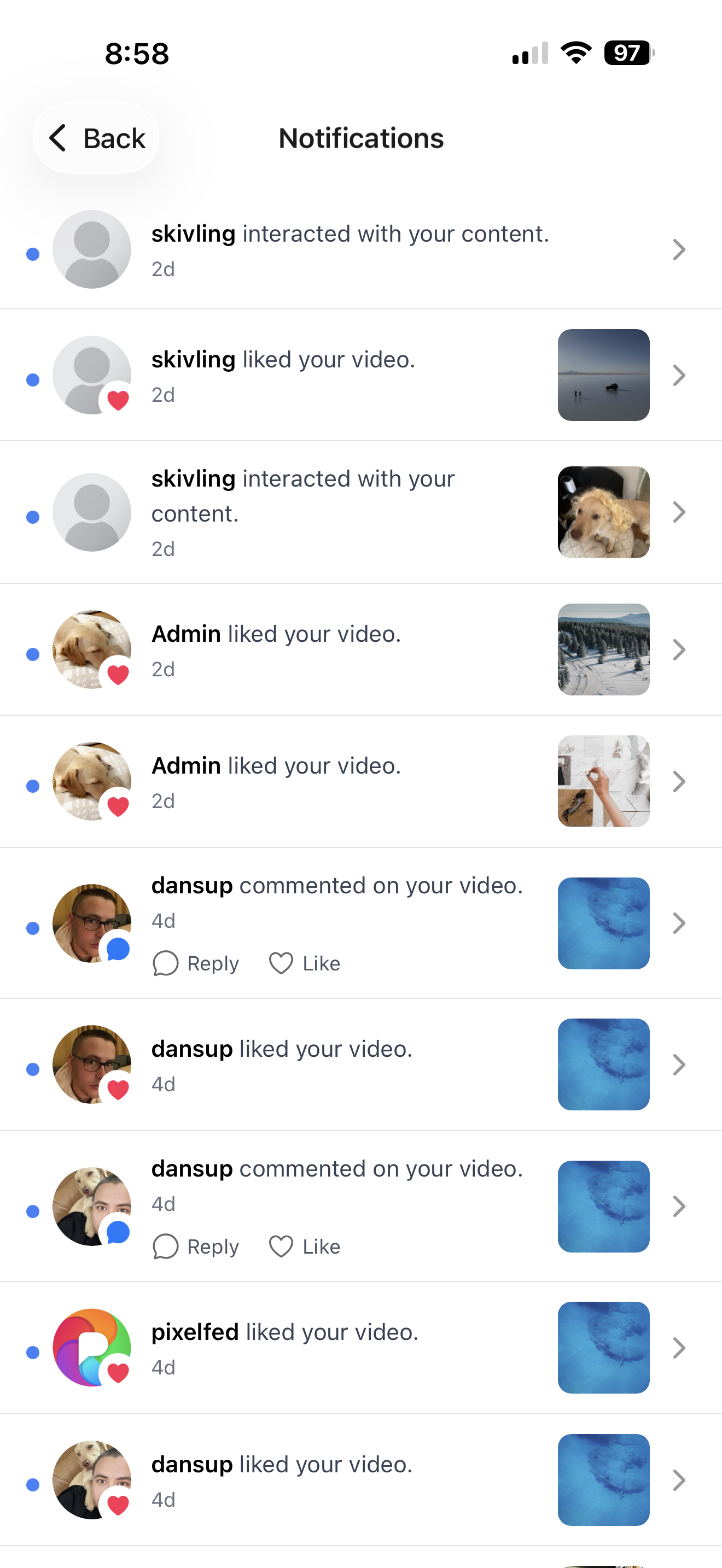This screenshot has width=722, height=1568.
Task: View the lake video thumbnail by skivling's like
Action: click(x=603, y=375)
